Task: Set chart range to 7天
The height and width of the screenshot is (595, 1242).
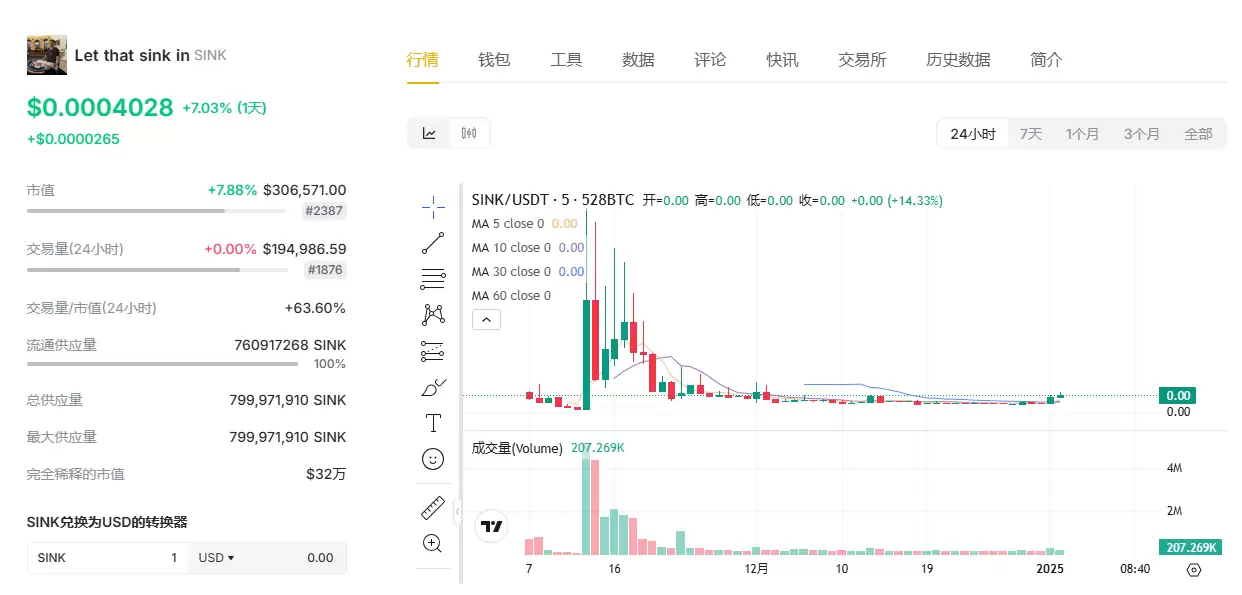Action: coord(1030,134)
